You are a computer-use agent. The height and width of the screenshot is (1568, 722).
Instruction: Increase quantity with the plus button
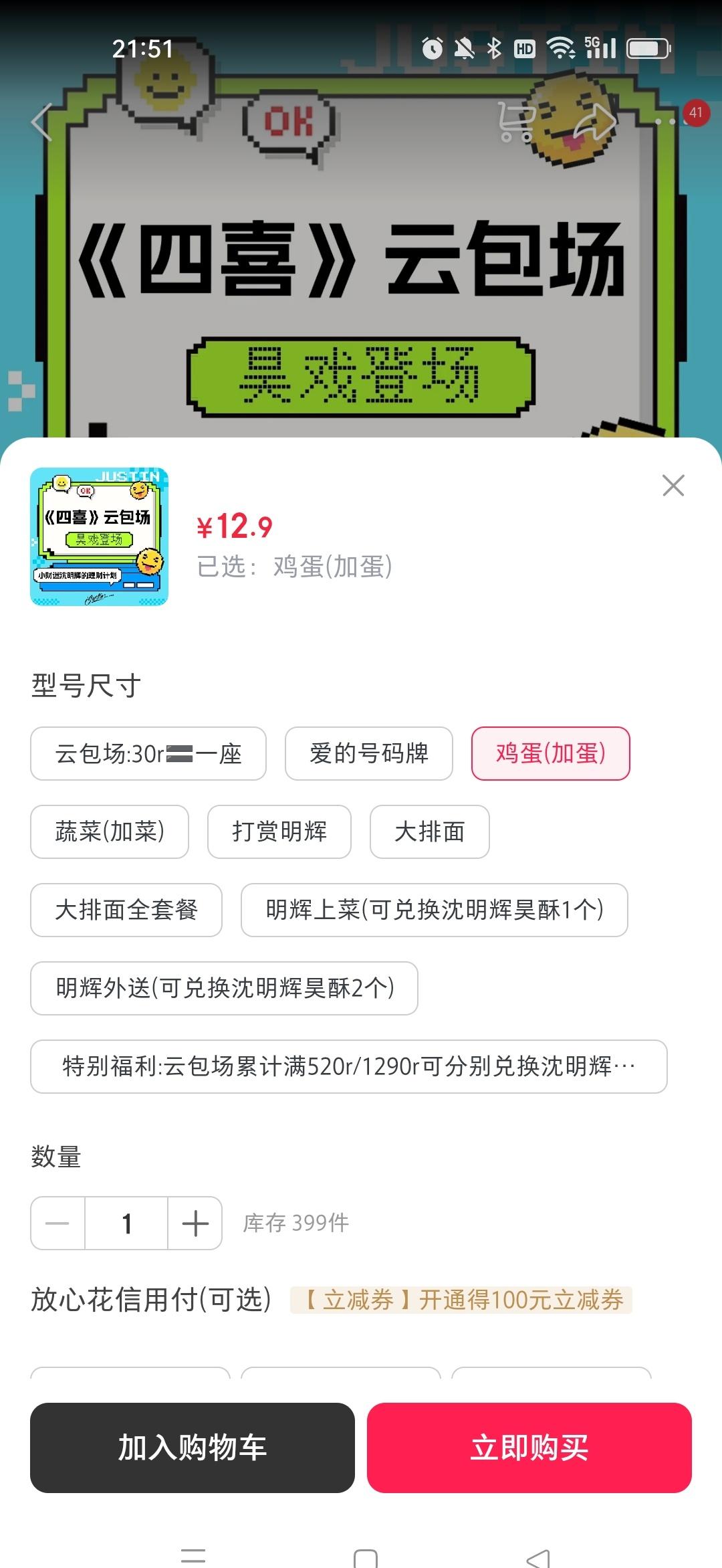(195, 1223)
